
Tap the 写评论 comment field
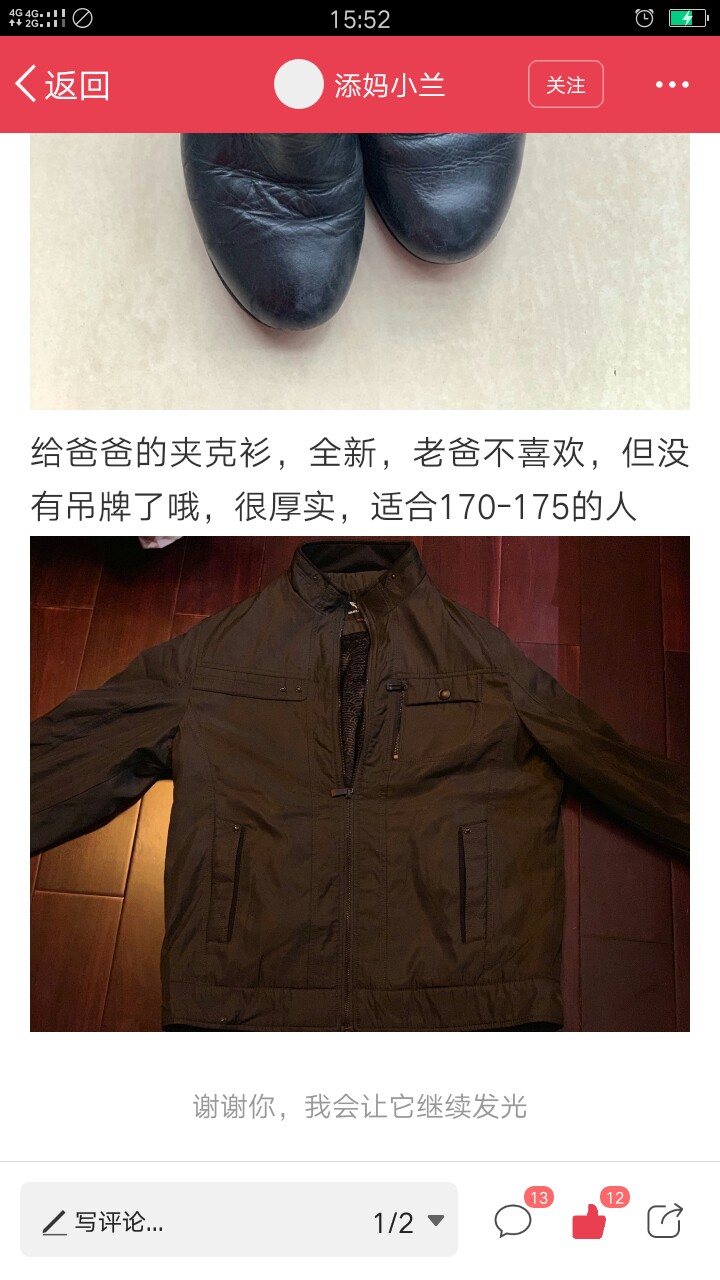[190, 1221]
